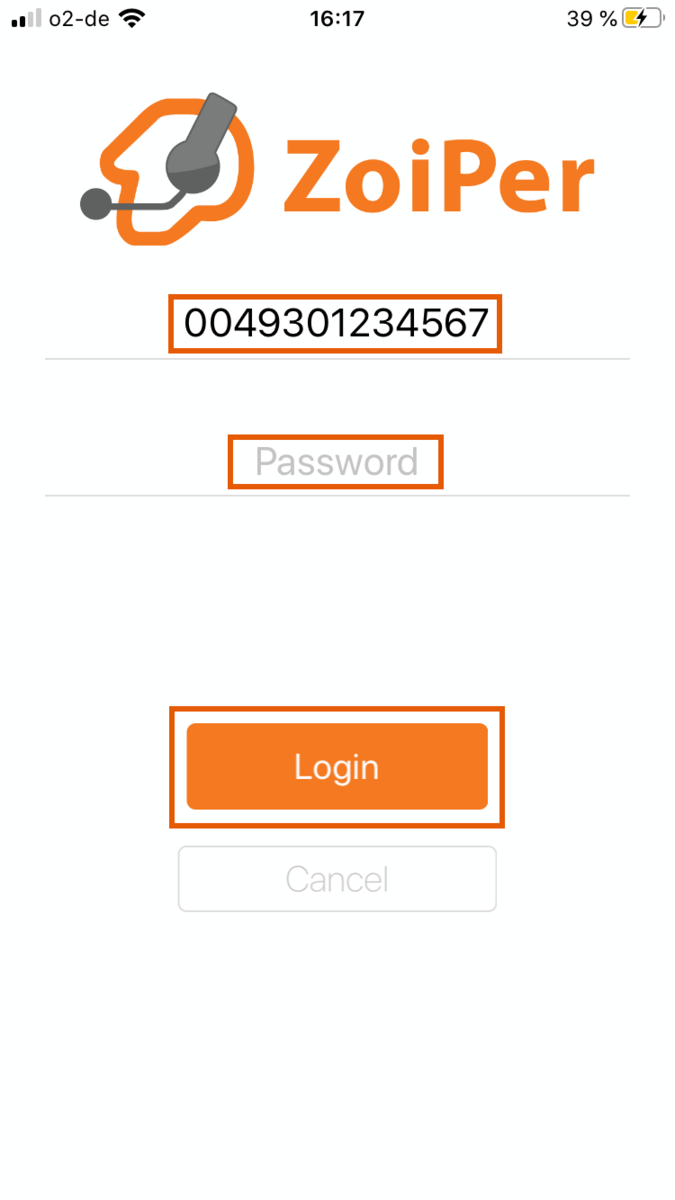Tap the orange Login button
The width and height of the screenshot is (675, 1200).
(337, 767)
